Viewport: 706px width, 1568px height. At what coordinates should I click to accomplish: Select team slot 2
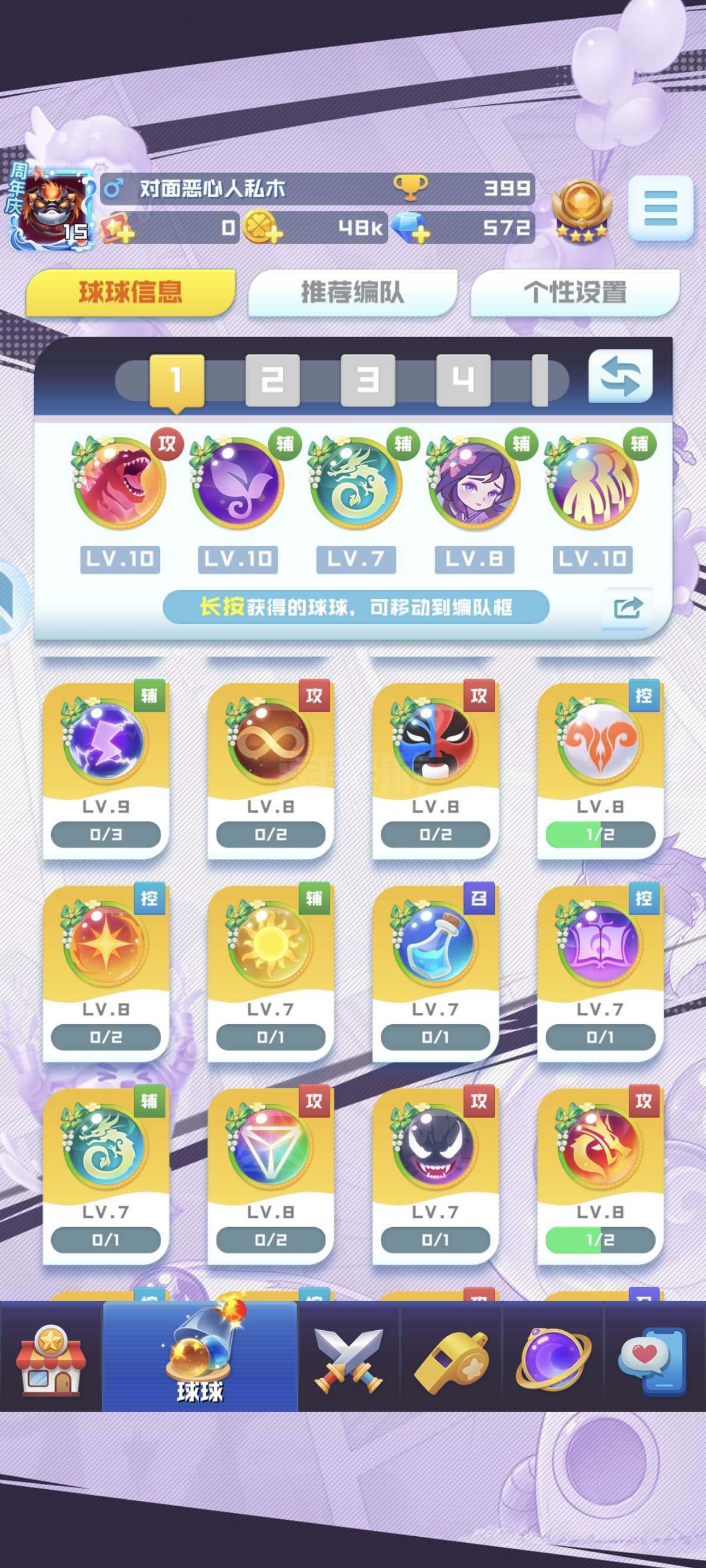(272, 380)
